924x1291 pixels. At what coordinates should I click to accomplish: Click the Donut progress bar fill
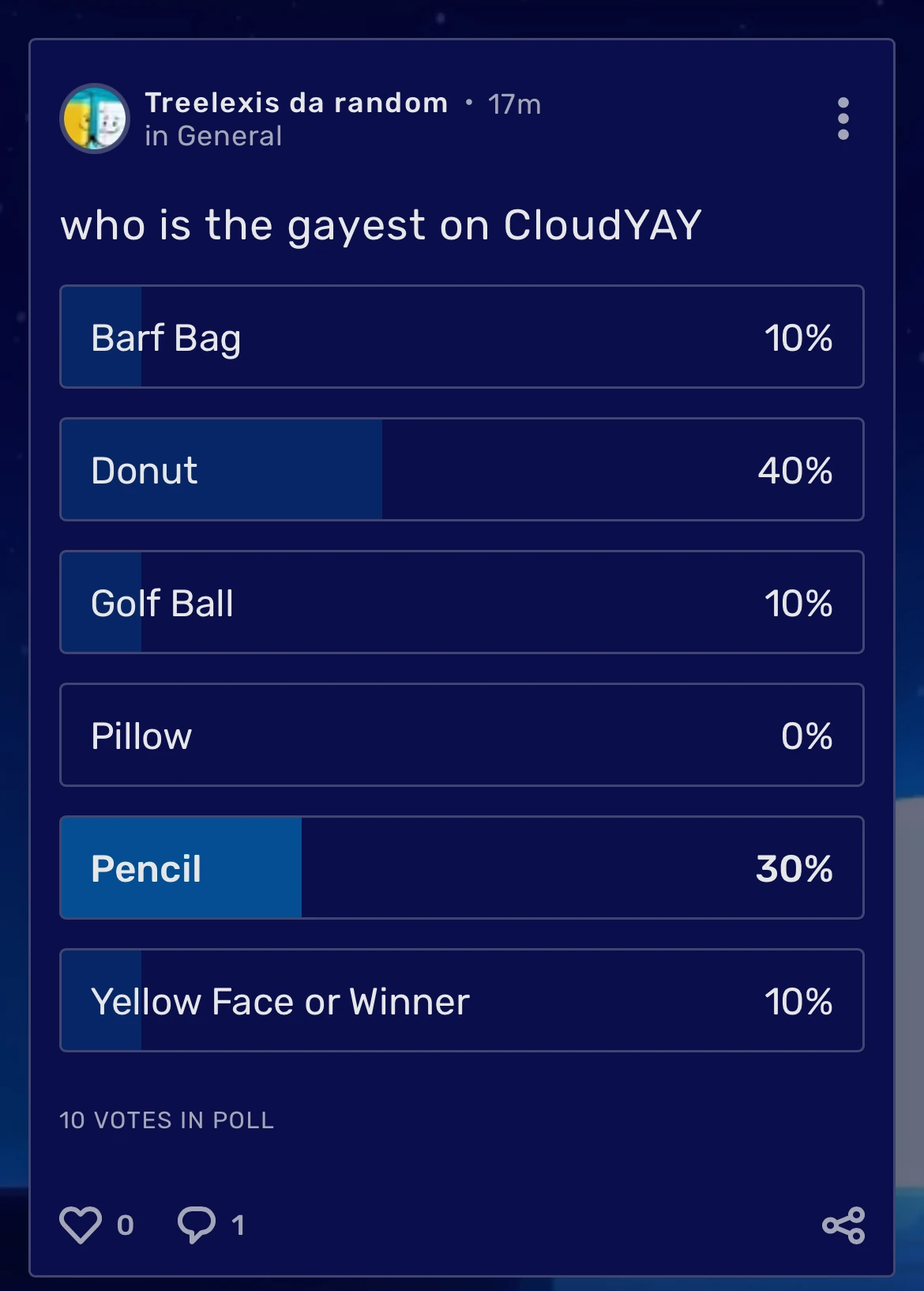[x=221, y=469]
